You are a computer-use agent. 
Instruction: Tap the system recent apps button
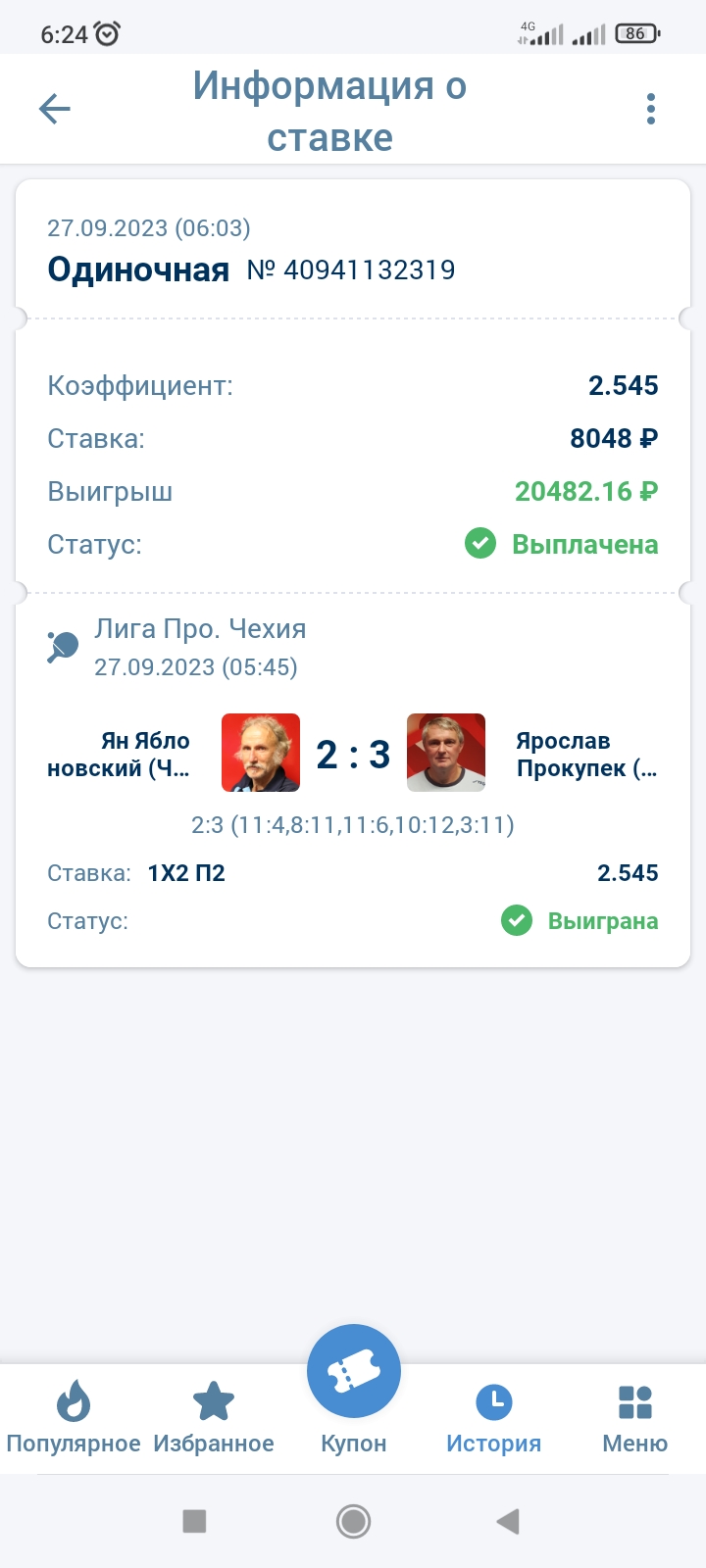tap(194, 1521)
